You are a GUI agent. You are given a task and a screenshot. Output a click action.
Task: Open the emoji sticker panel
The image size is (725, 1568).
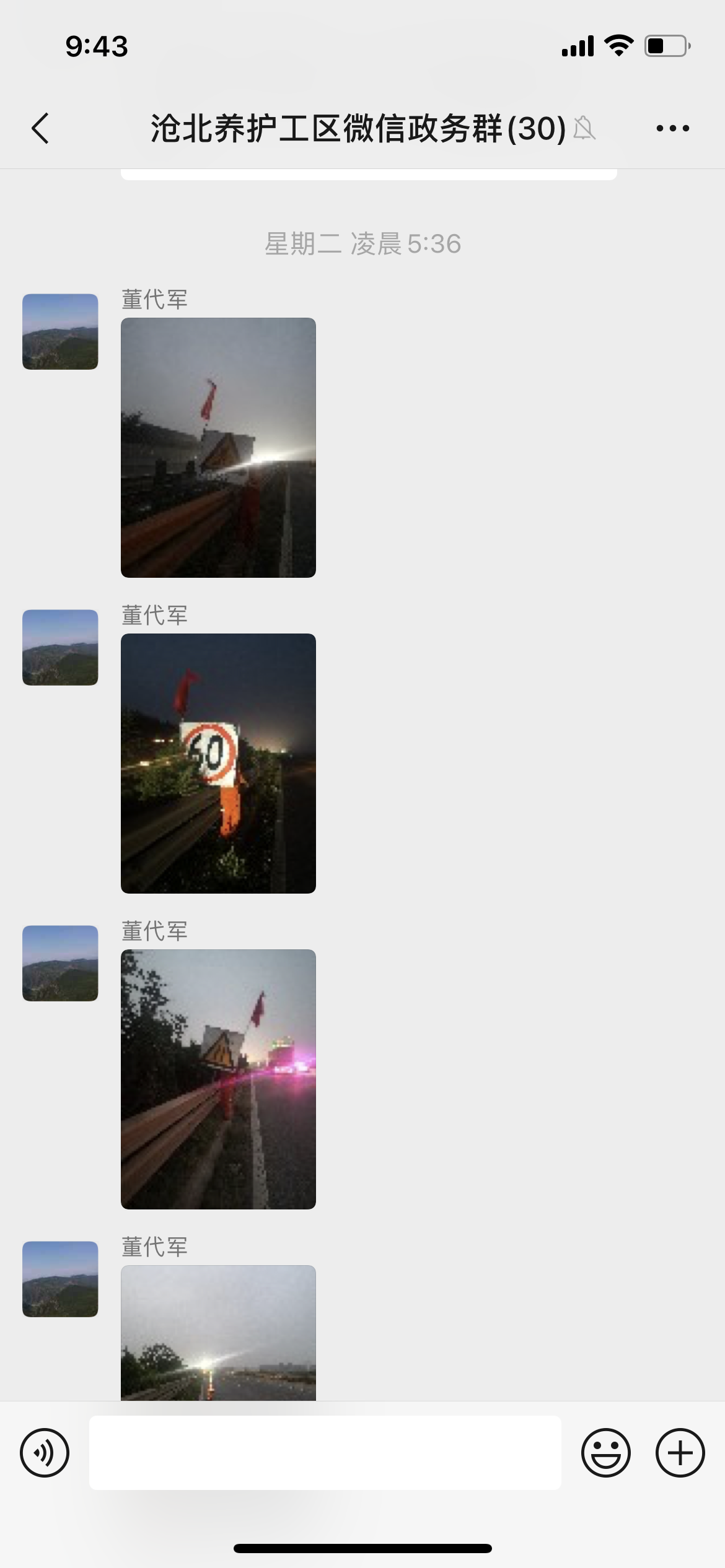(605, 1453)
